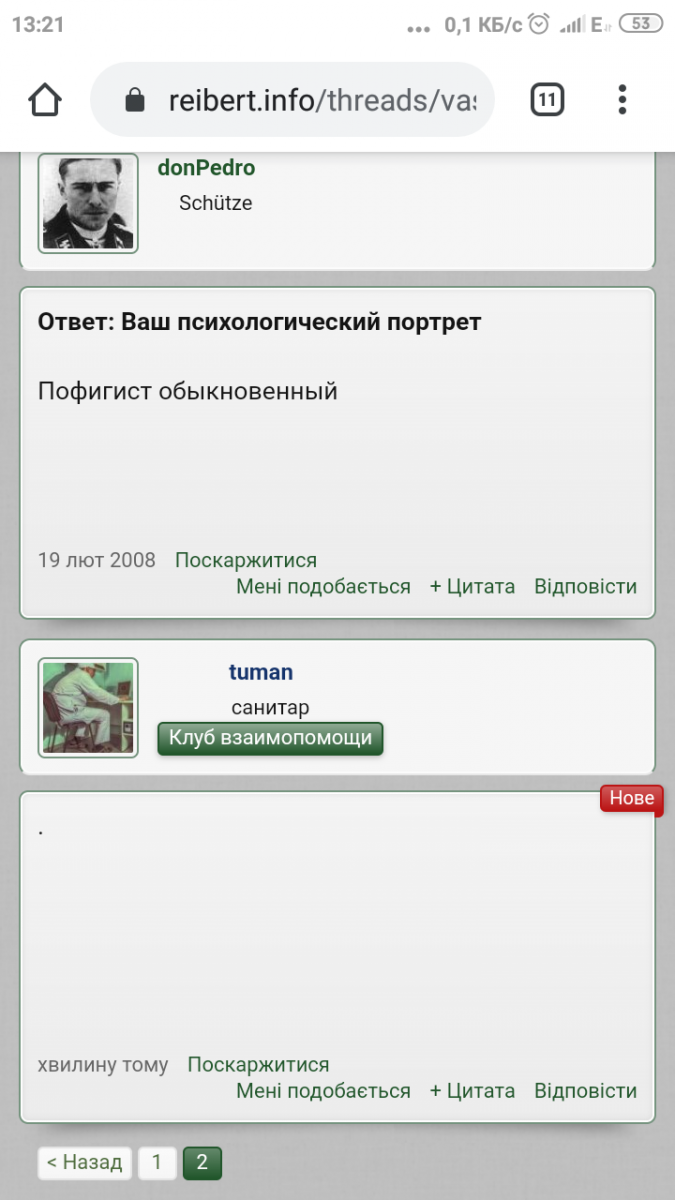Tap the reibert.info address bar
The width and height of the screenshot is (675, 1200).
[x=300, y=100]
